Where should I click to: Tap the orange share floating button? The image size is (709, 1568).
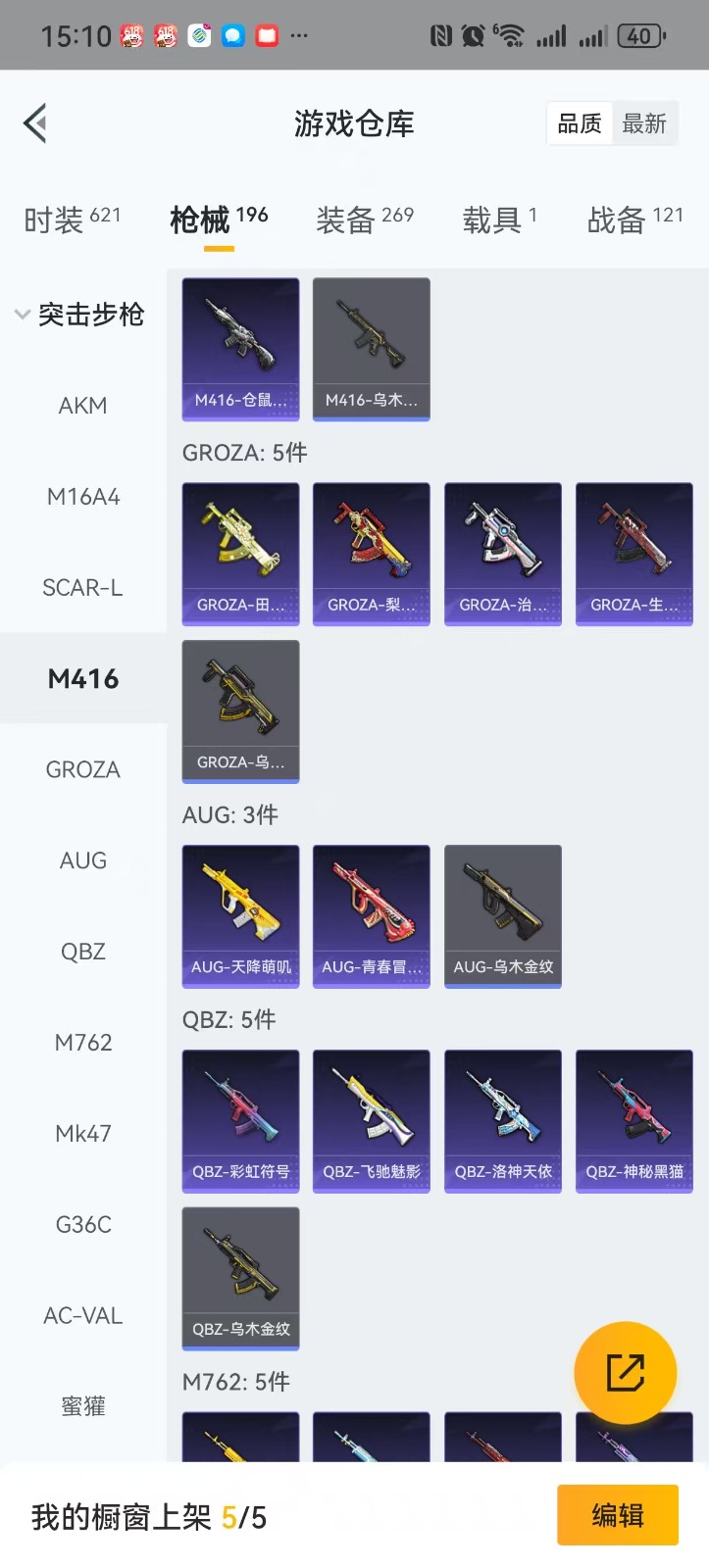click(x=625, y=1372)
